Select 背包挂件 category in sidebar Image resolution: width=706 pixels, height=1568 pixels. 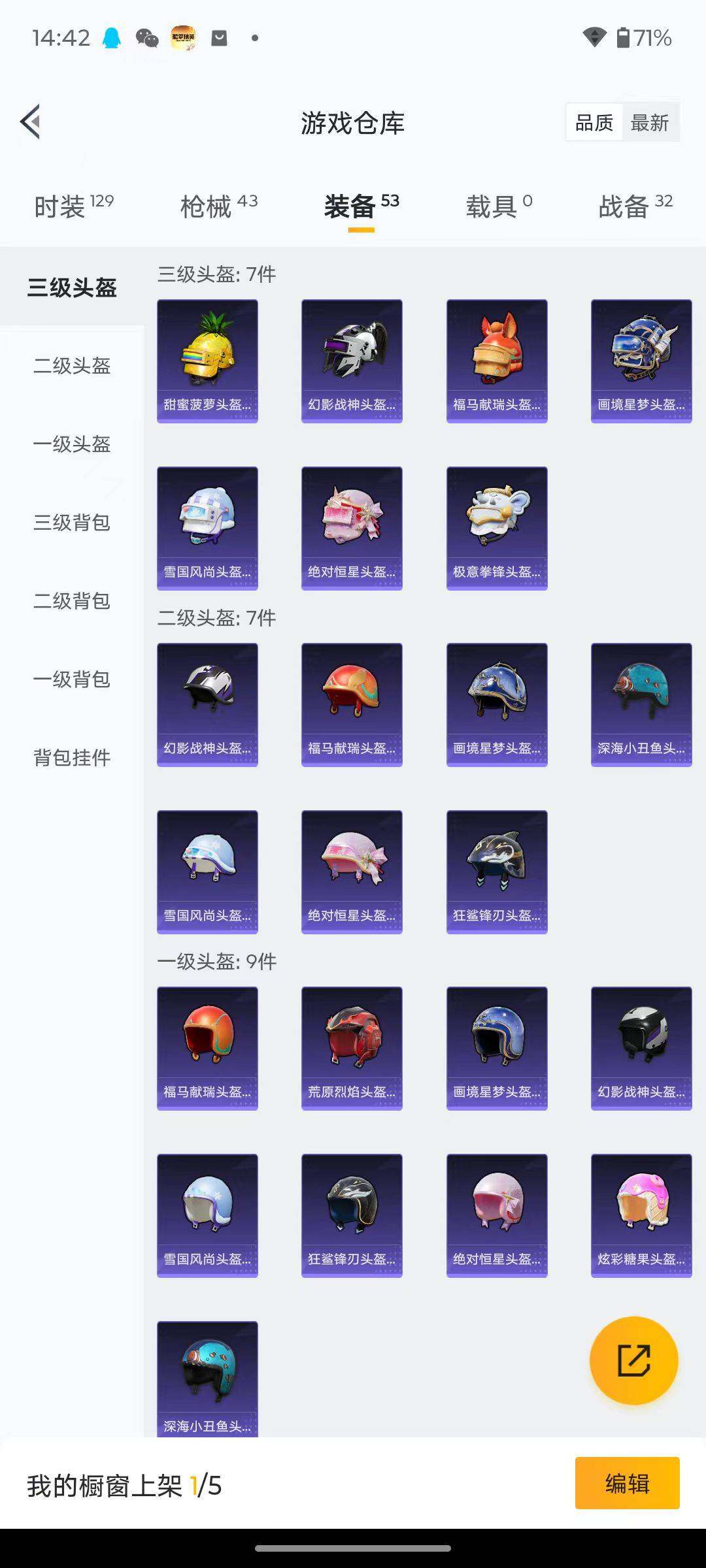pyautogui.click(x=73, y=759)
